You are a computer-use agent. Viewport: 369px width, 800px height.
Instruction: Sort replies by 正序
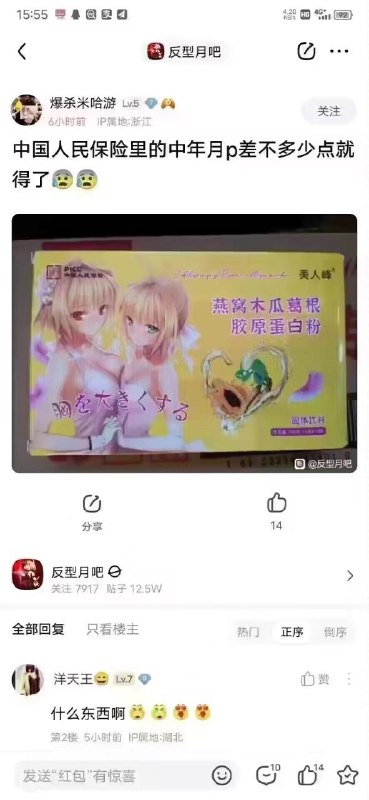coord(292,632)
